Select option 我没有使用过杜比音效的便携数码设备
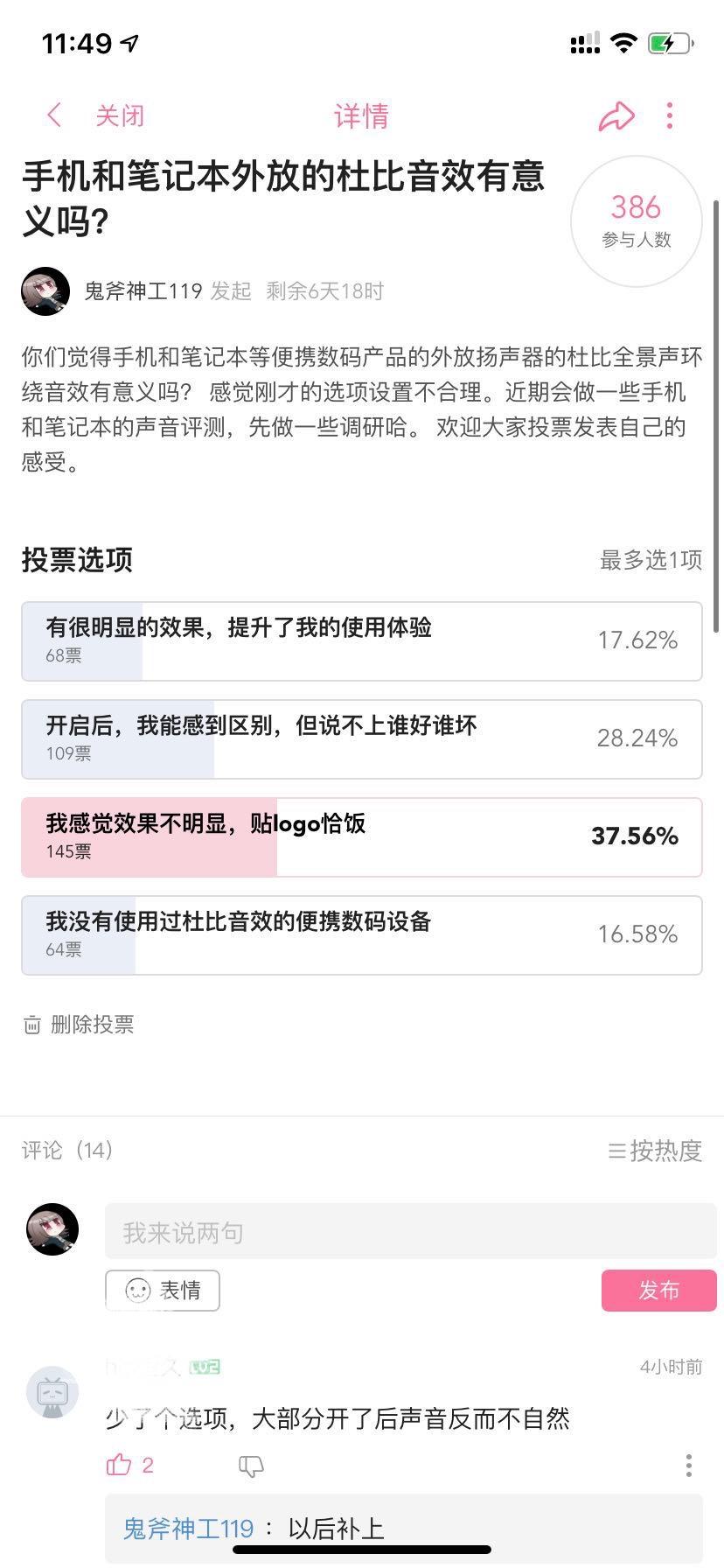Image resolution: width=724 pixels, height=1568 pixels. pos(362,935)
